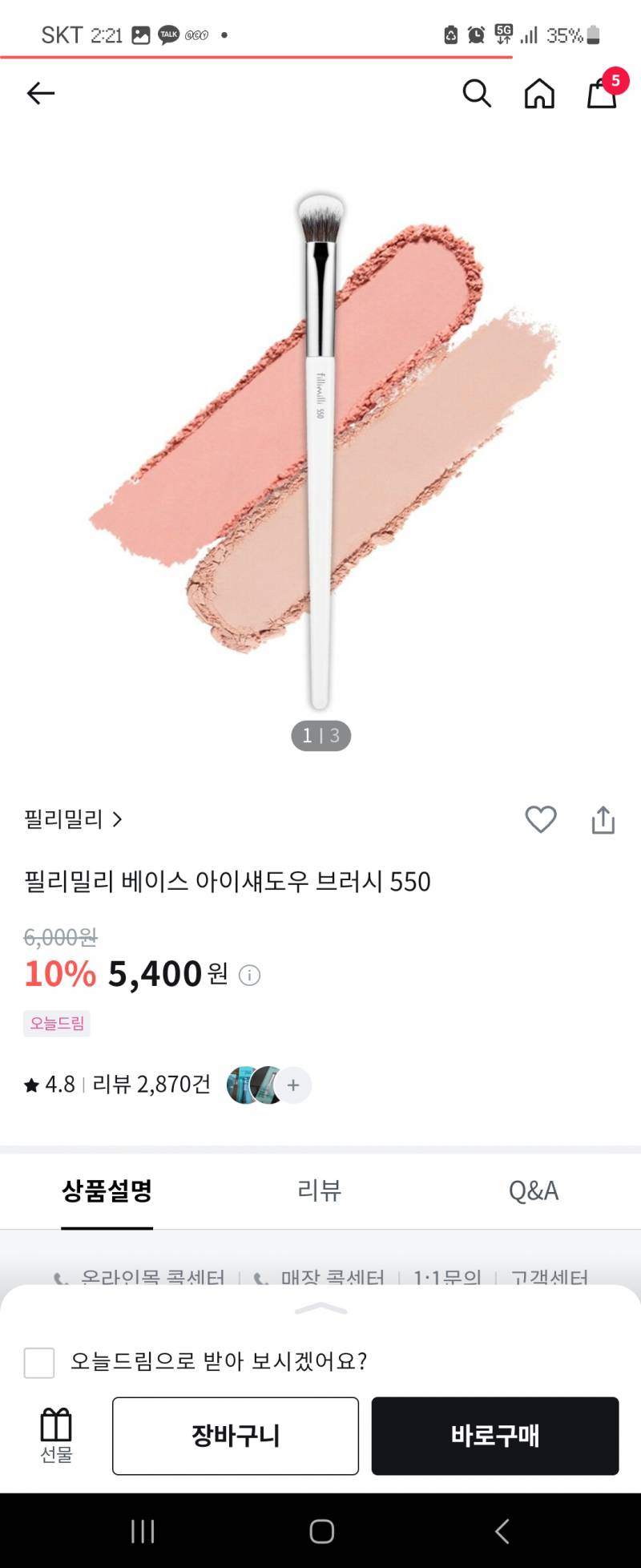
Task: Tap the brush product image carousel
Action: (x=320, y=449)
